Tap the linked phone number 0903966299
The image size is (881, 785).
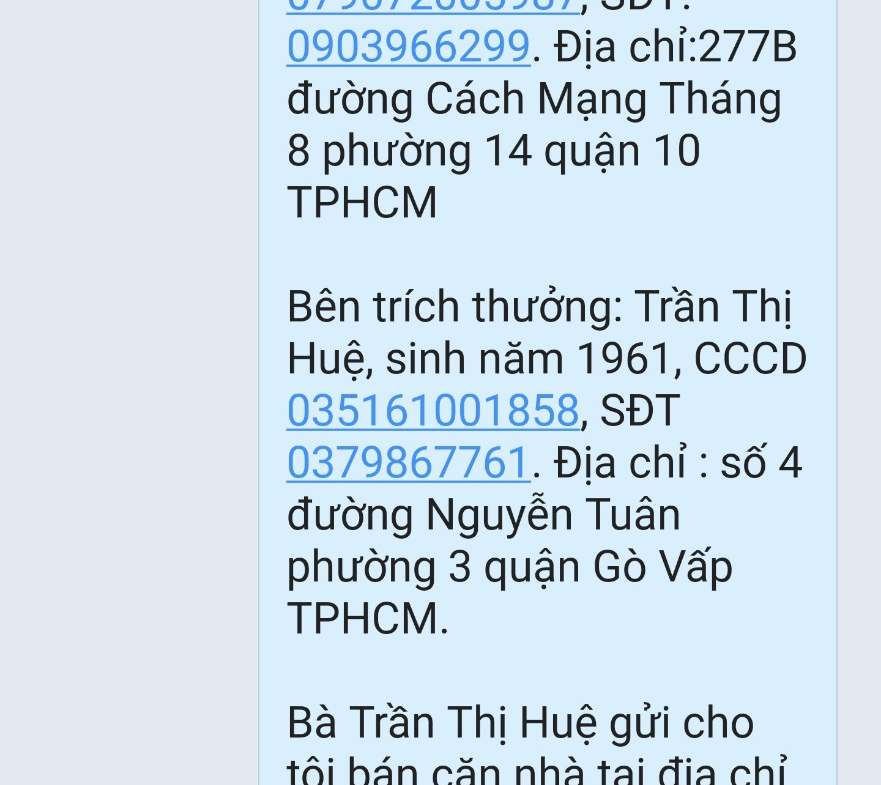pyautogui.click(x=408, y=47)
